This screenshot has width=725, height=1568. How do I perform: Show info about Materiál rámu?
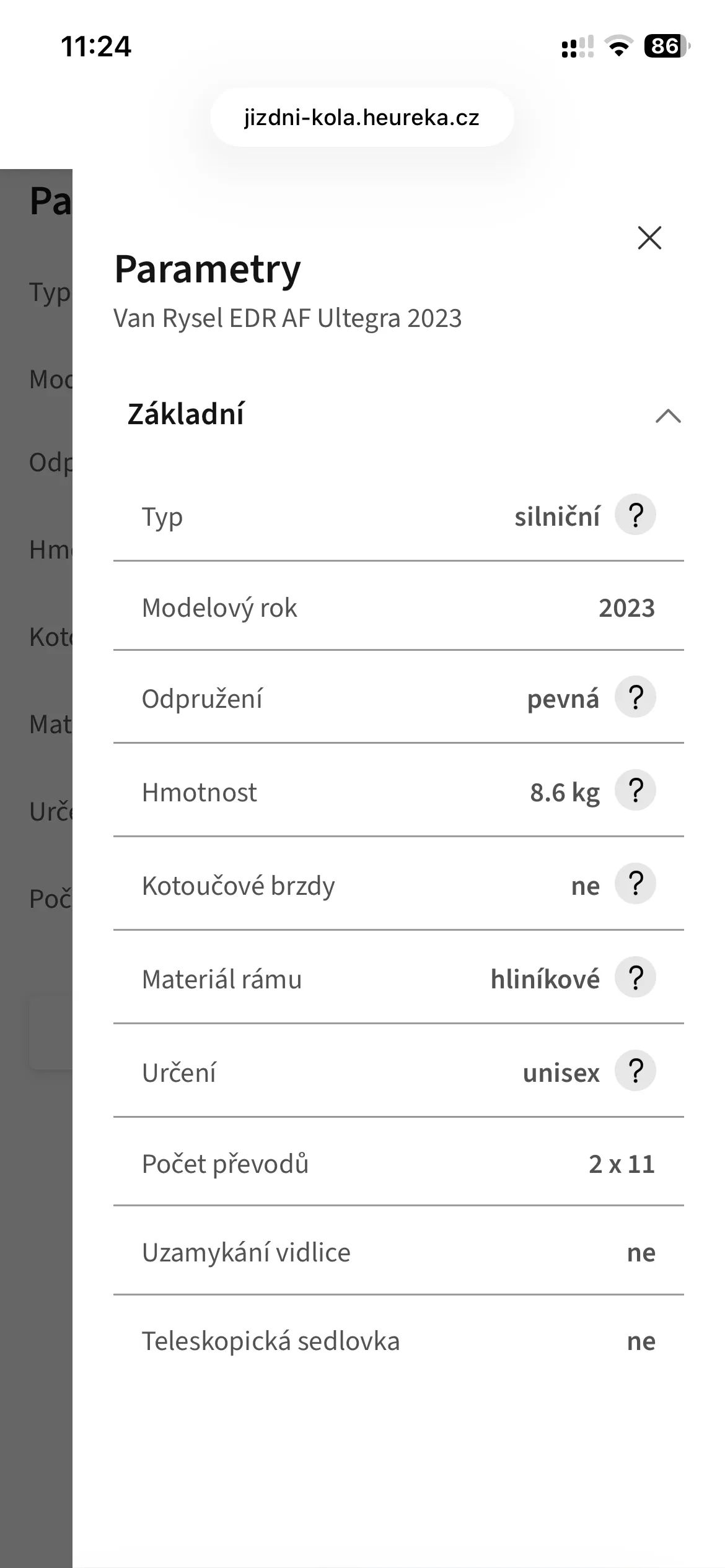click(635, 977)
